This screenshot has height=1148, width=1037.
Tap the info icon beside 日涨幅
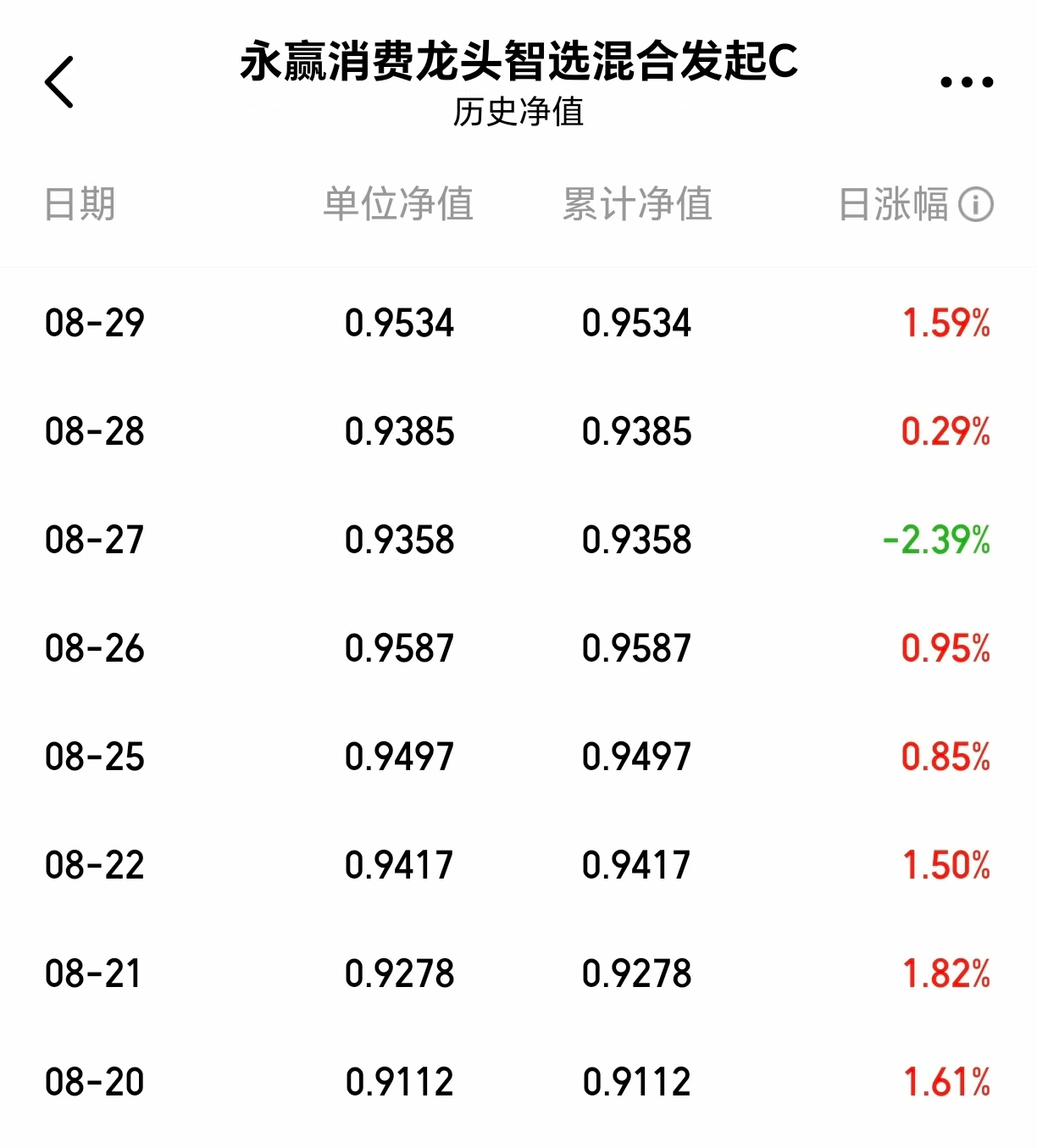click(x=975, y=204)
